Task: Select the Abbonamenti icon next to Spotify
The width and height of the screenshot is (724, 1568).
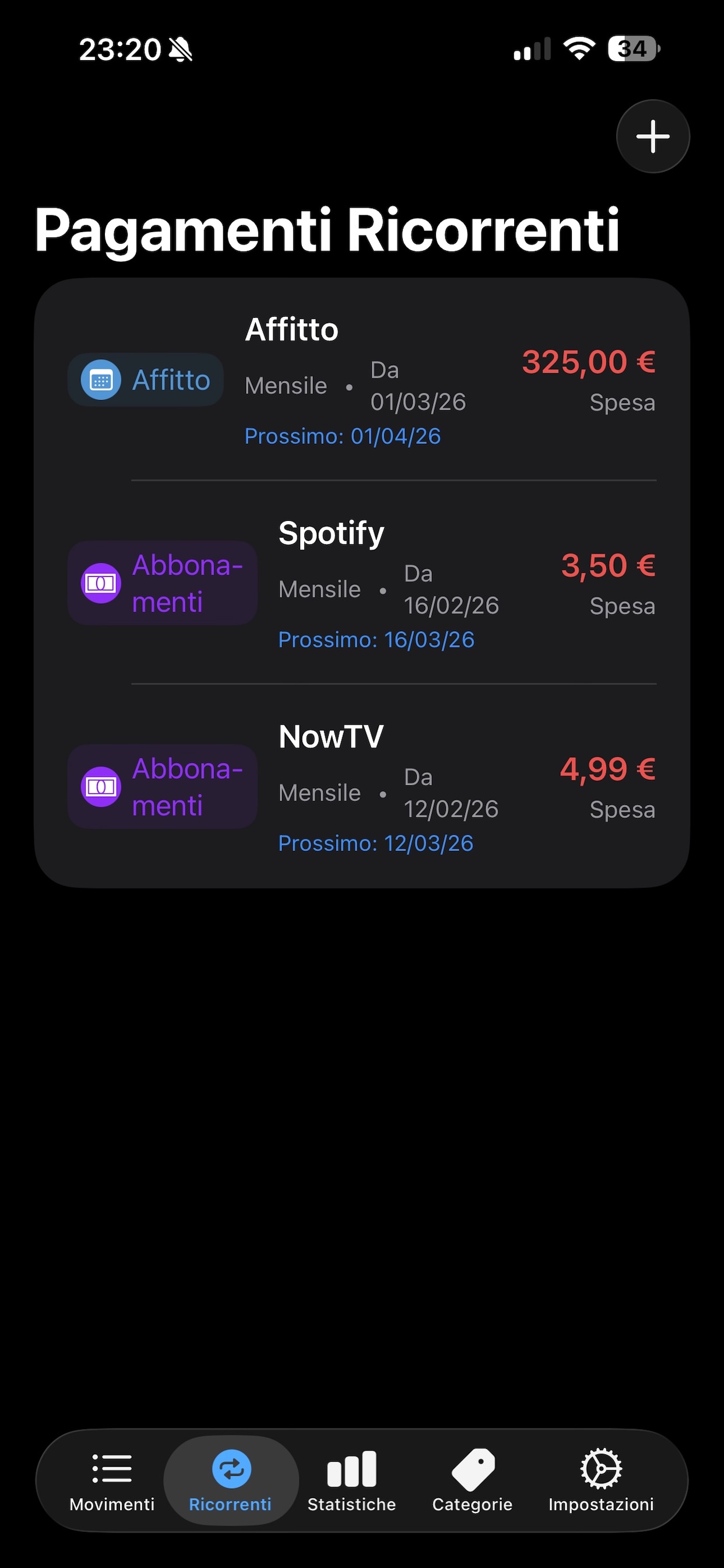Action: click(101, 583)
